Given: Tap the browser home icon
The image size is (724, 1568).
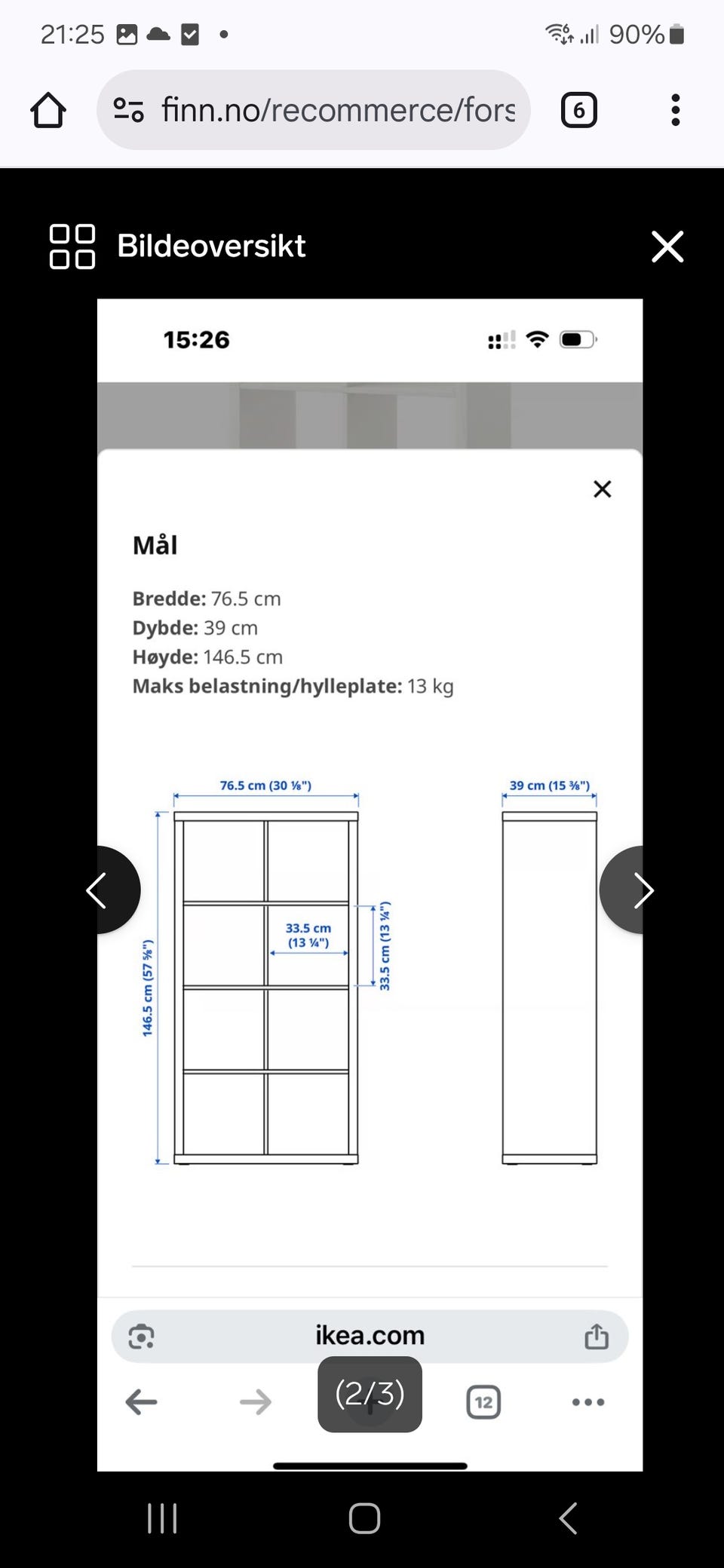Looking at the screenshot, I should (x=48, y=110).
